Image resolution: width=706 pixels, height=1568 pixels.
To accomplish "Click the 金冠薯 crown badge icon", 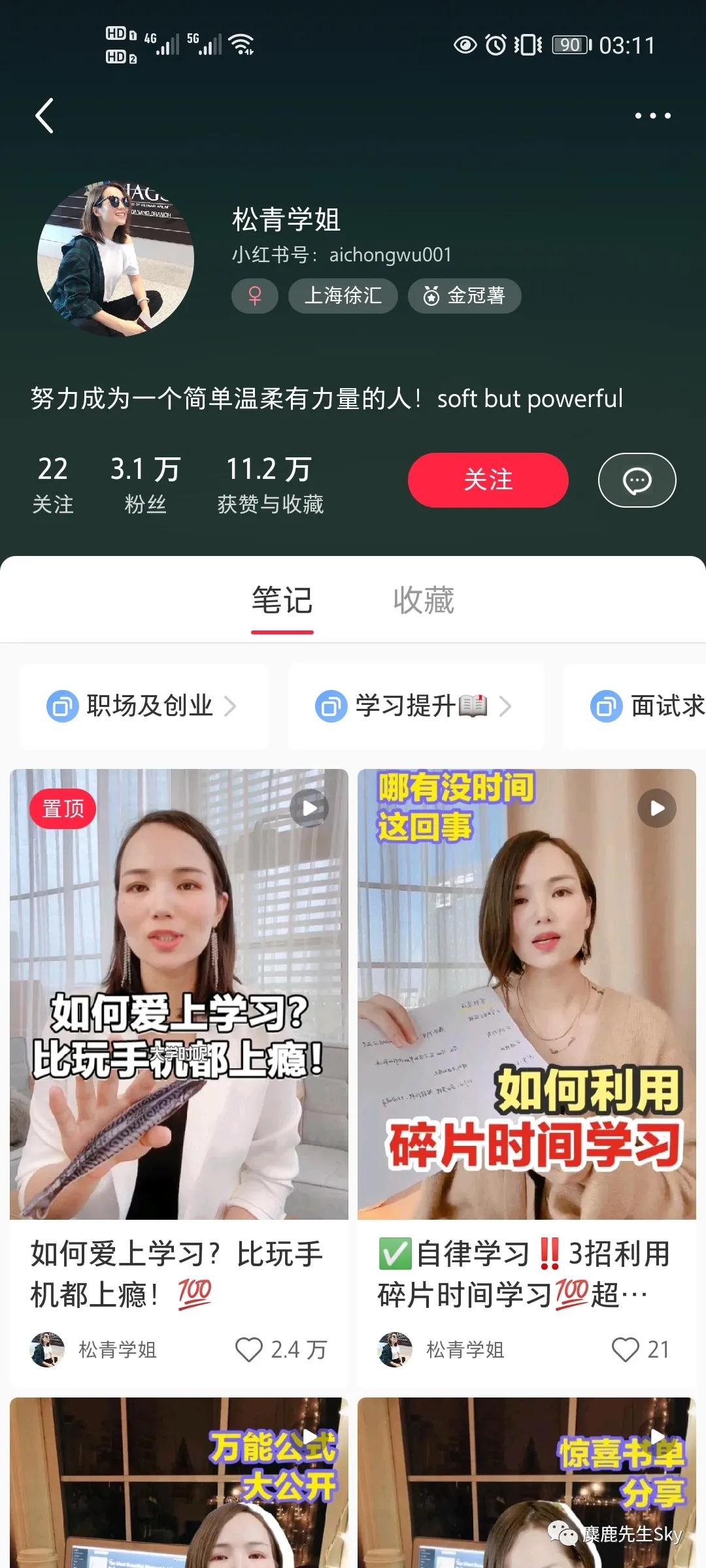I will pos(431,295).
